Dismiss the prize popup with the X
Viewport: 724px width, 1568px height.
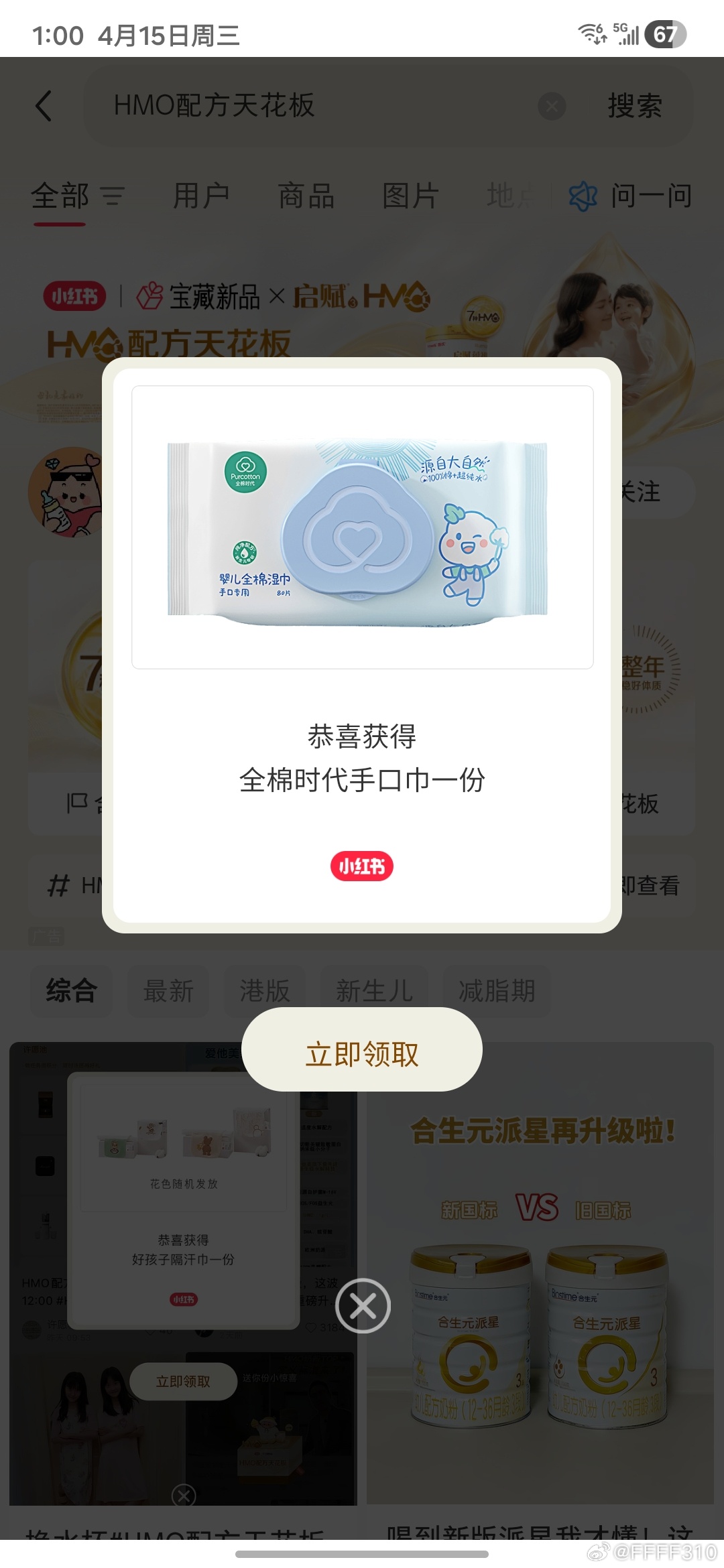[363, 1306]
